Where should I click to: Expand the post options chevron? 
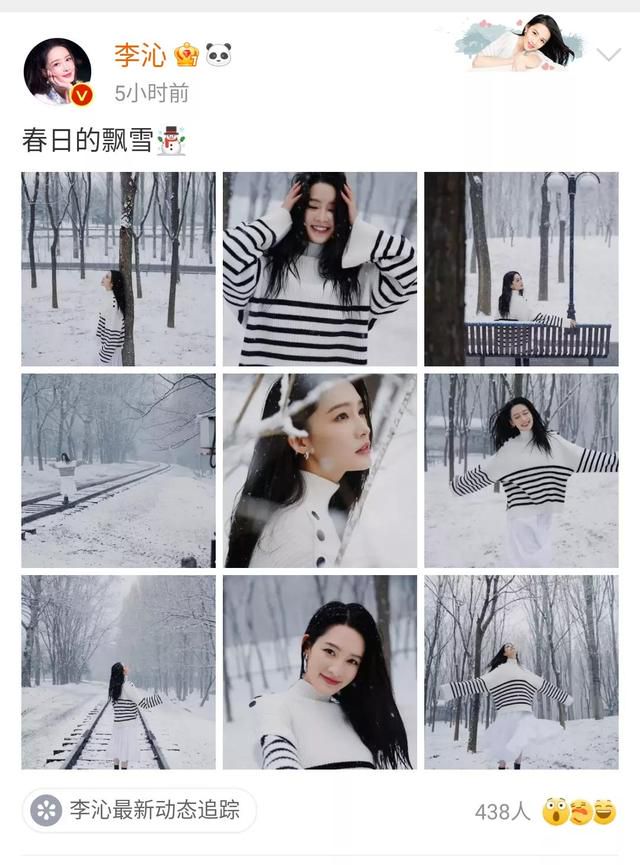pos(608,55)
